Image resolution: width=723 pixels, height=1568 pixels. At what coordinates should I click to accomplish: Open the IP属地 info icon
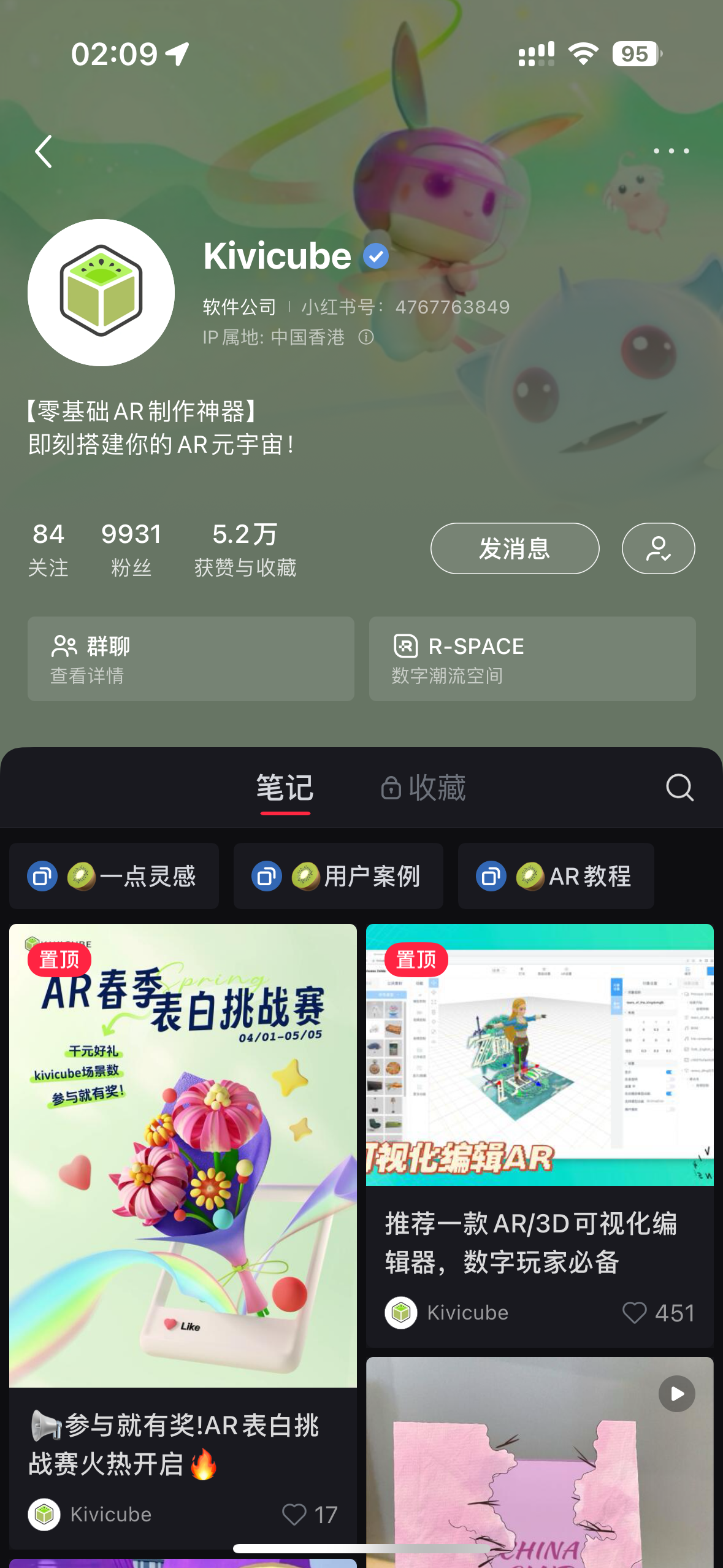tap(366, 337)
